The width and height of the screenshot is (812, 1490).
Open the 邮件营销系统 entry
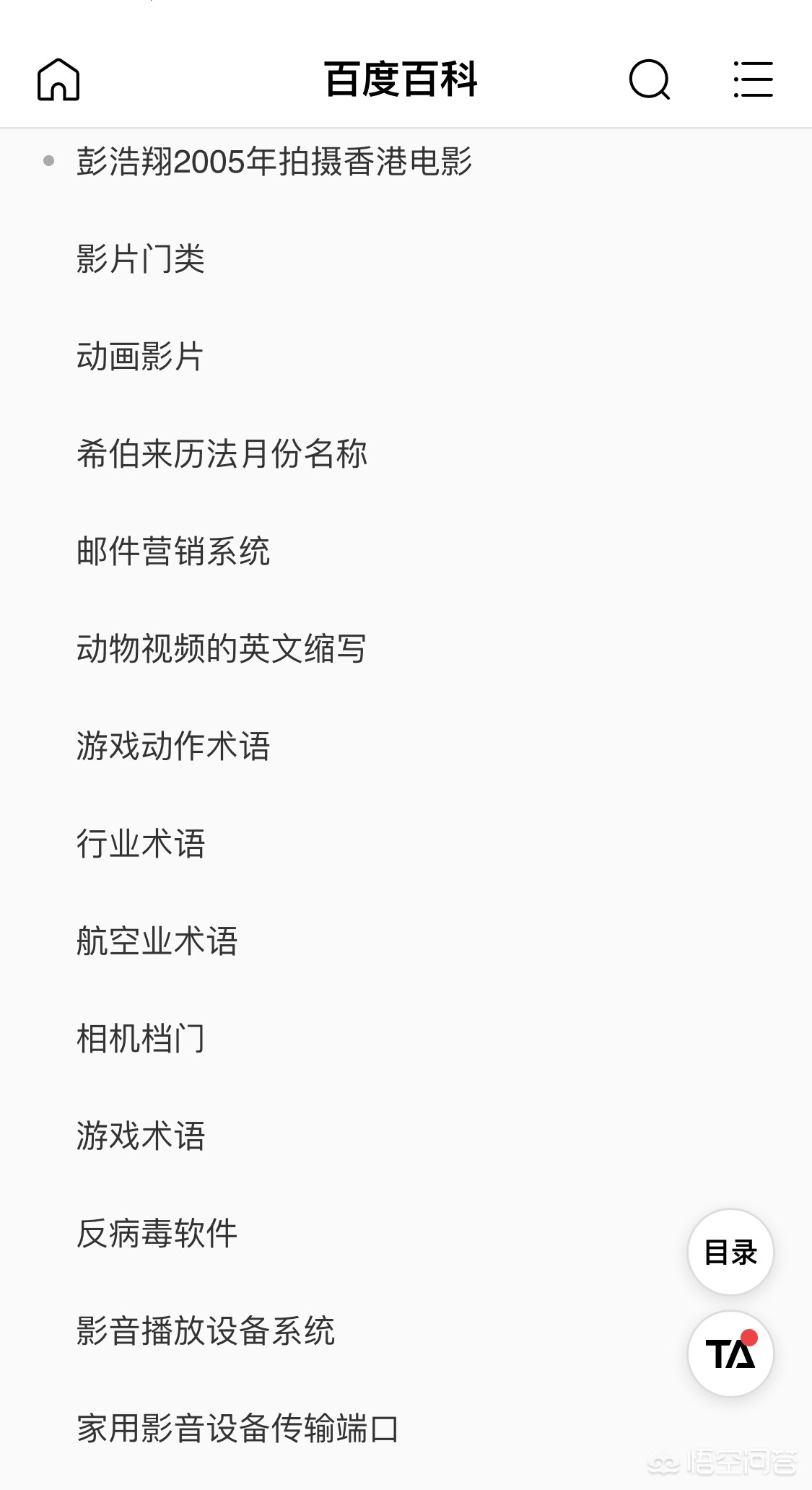point(173,551)
